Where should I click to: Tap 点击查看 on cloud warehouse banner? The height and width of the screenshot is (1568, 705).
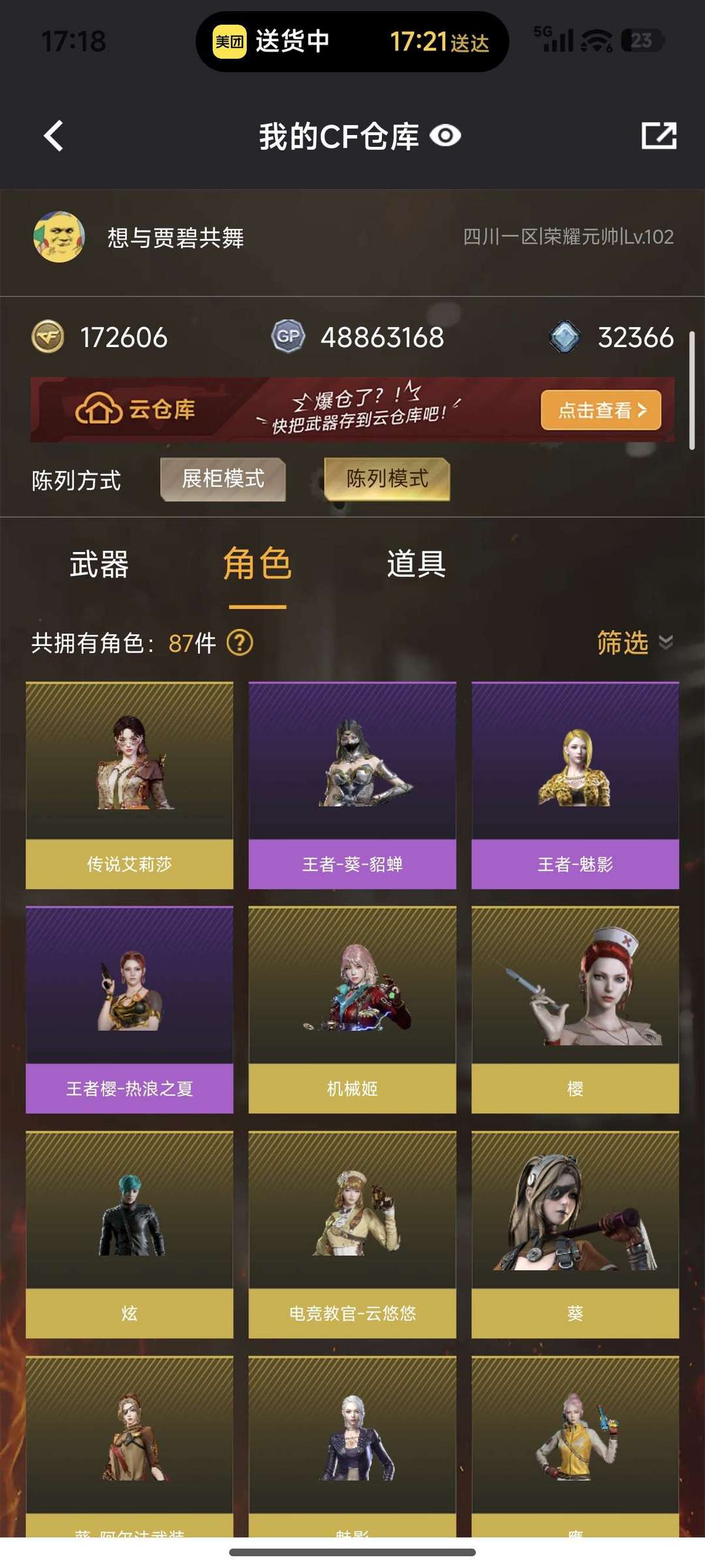600,410
